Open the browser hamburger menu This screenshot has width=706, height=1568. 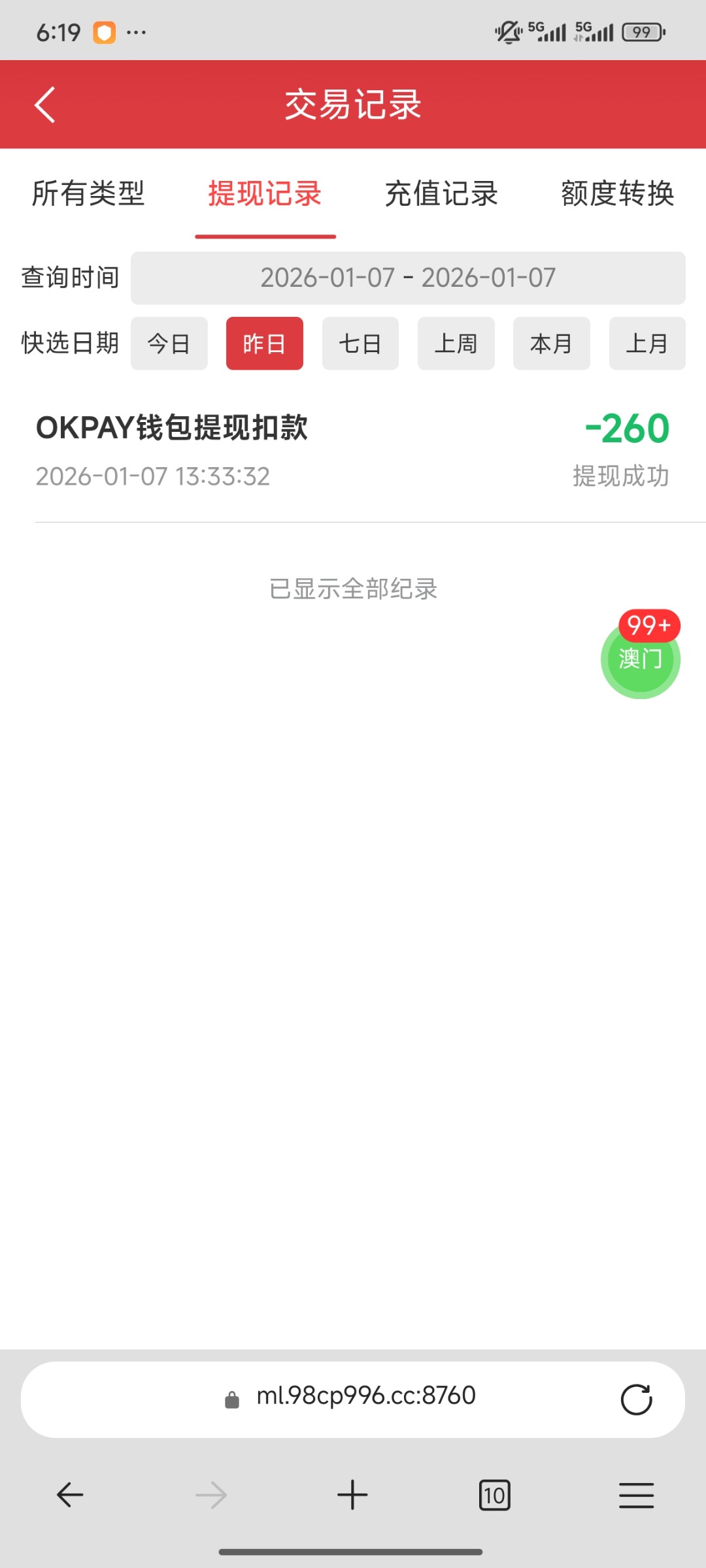coord(636,1495)
